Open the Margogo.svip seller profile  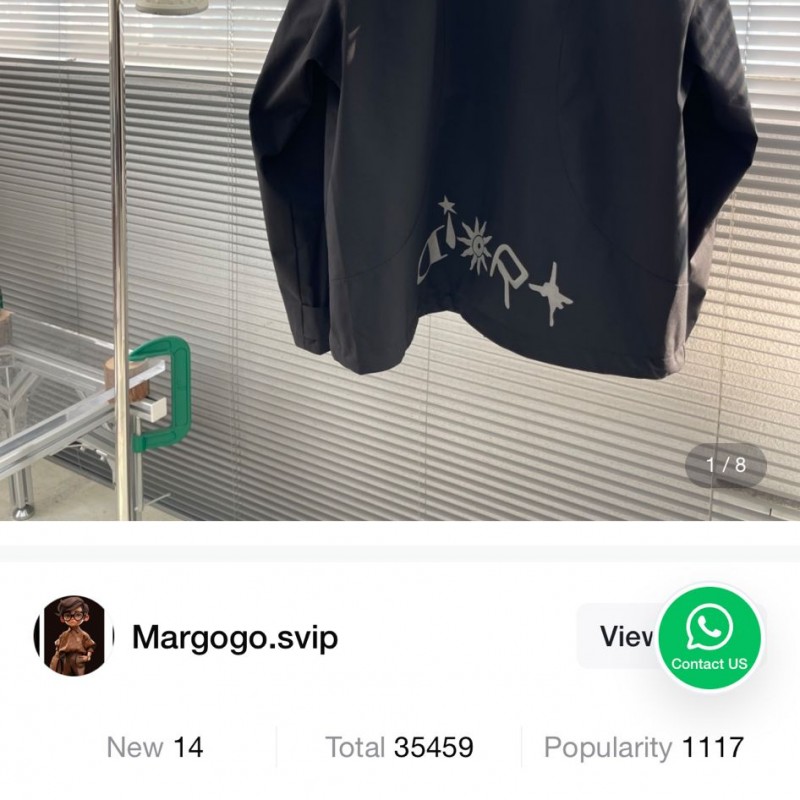pyautogui.click(x=235, y=637)
